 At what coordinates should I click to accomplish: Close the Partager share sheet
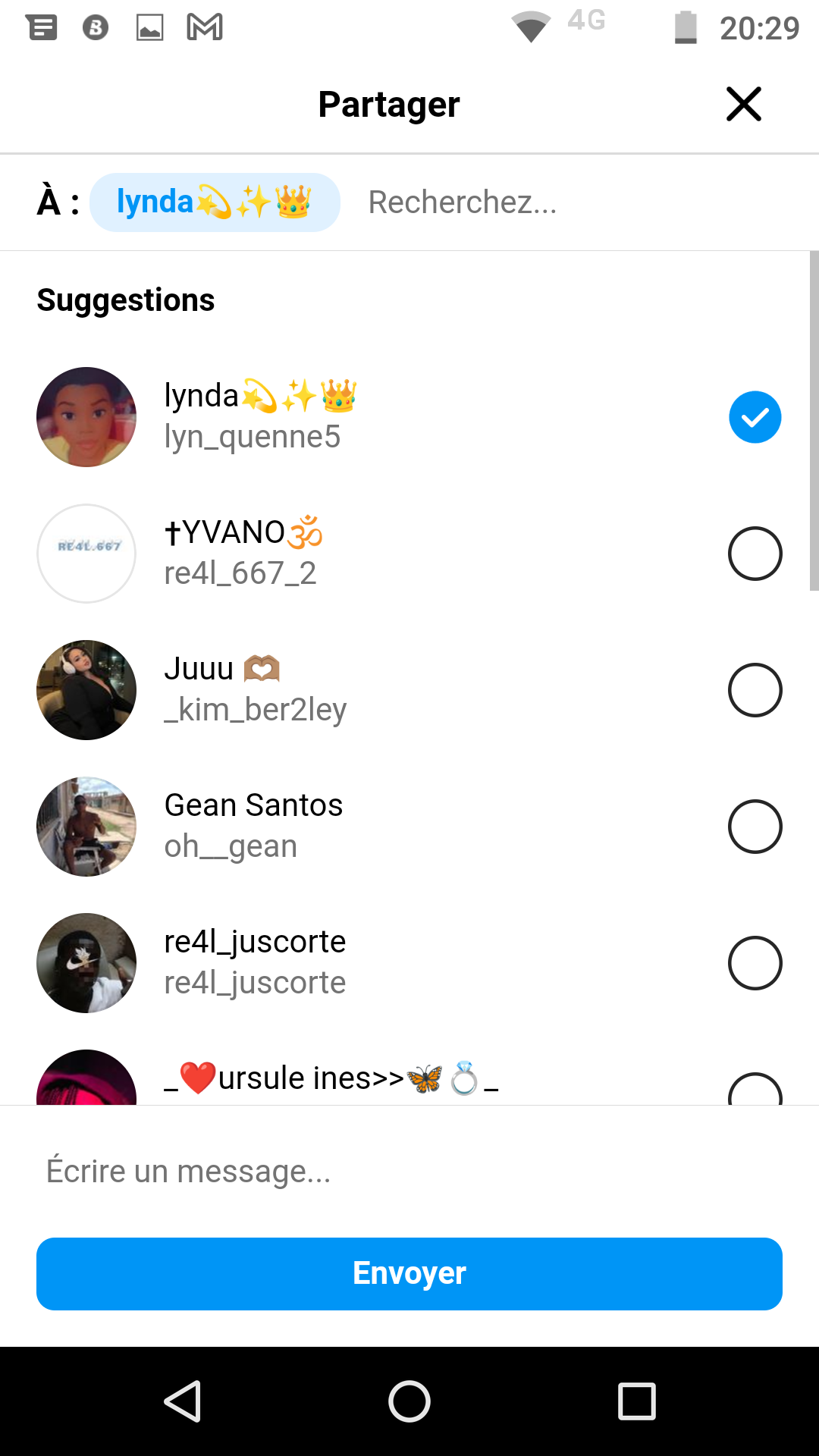tap(743, 104)
